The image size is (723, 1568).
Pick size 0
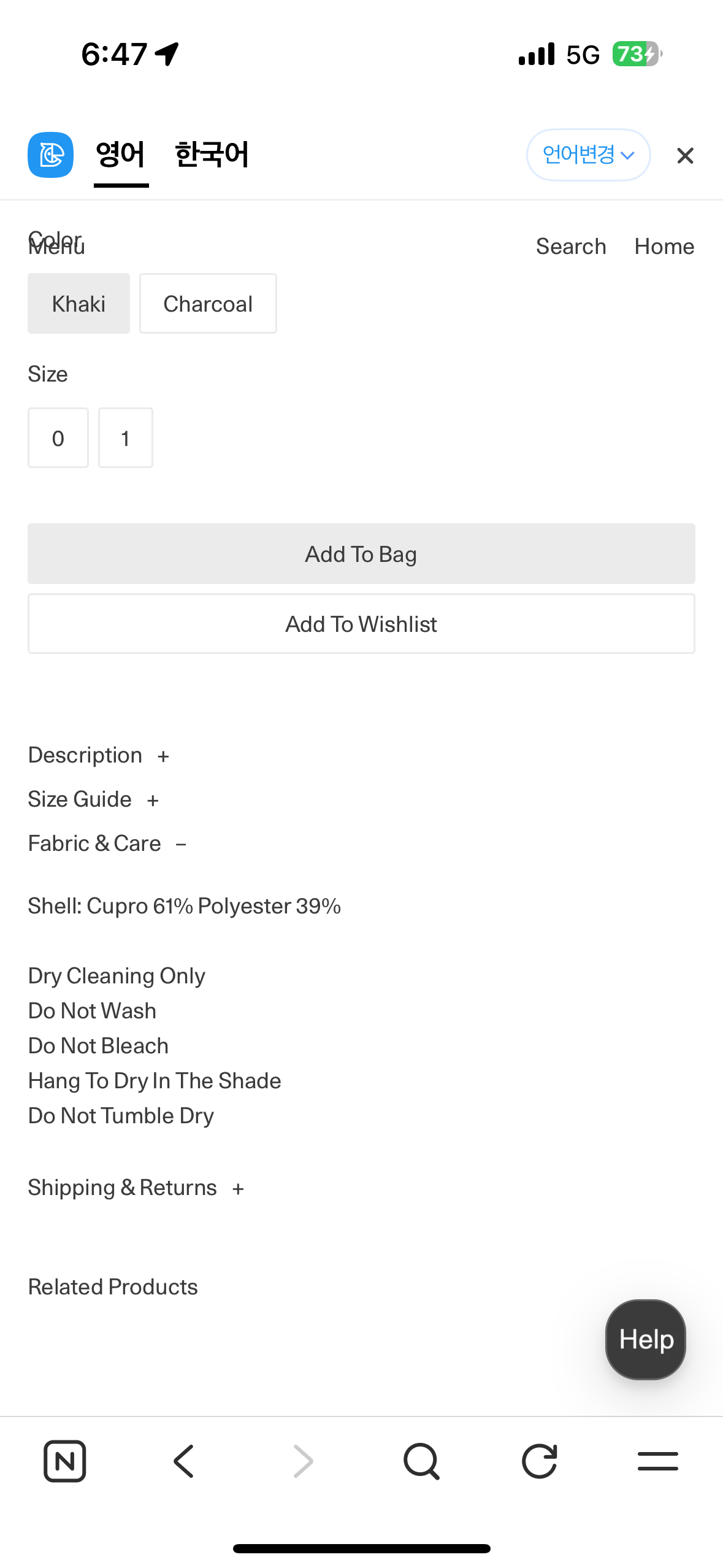tap(58, 438)
